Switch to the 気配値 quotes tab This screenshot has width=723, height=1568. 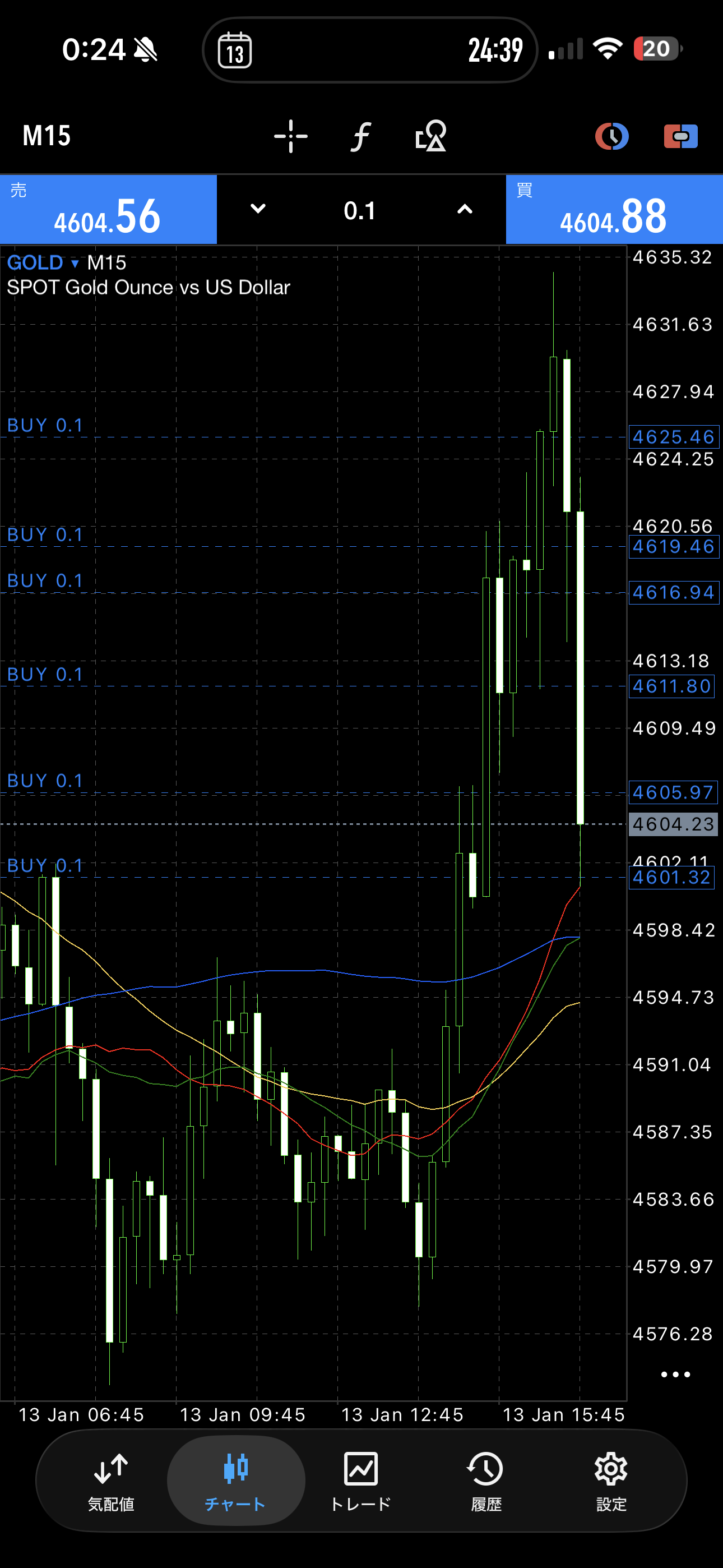[x=111, y=1480]
